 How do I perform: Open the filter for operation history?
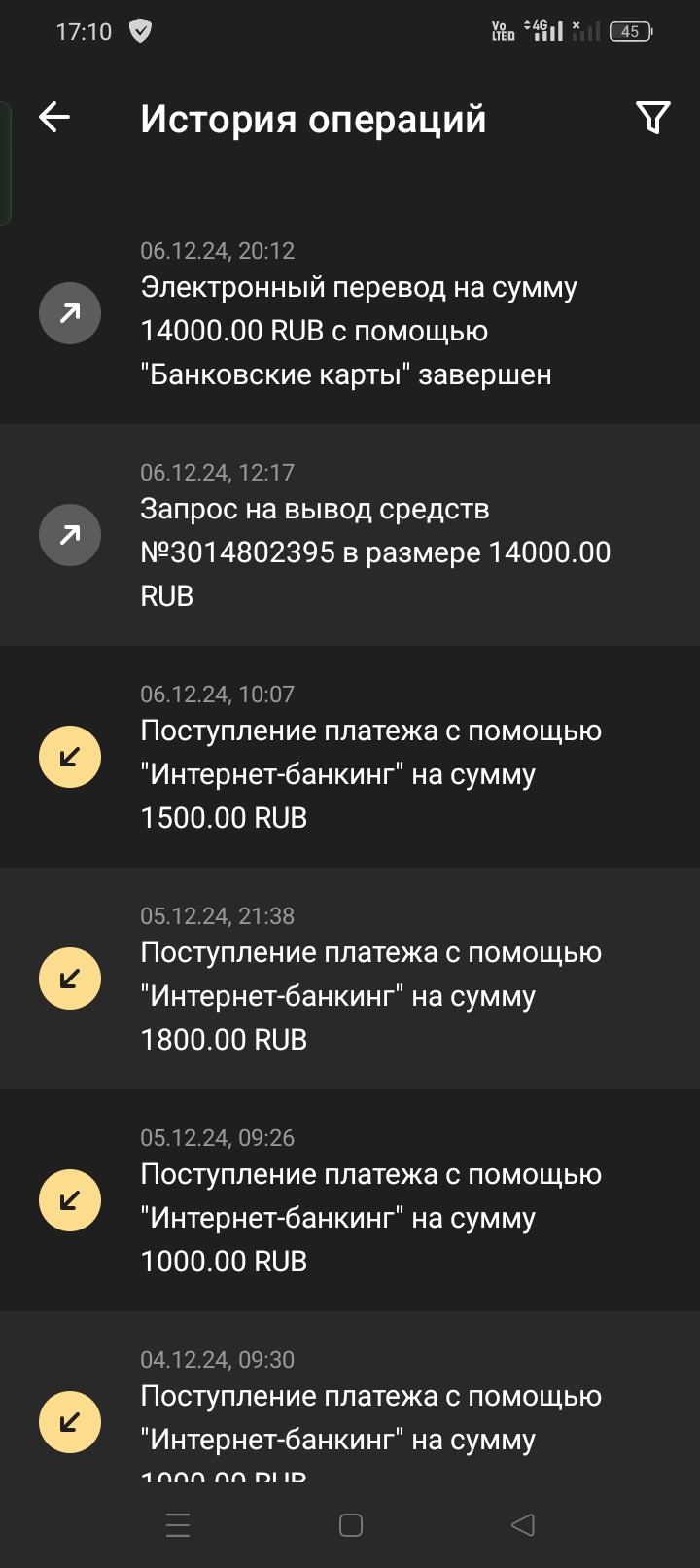[652, 118]
